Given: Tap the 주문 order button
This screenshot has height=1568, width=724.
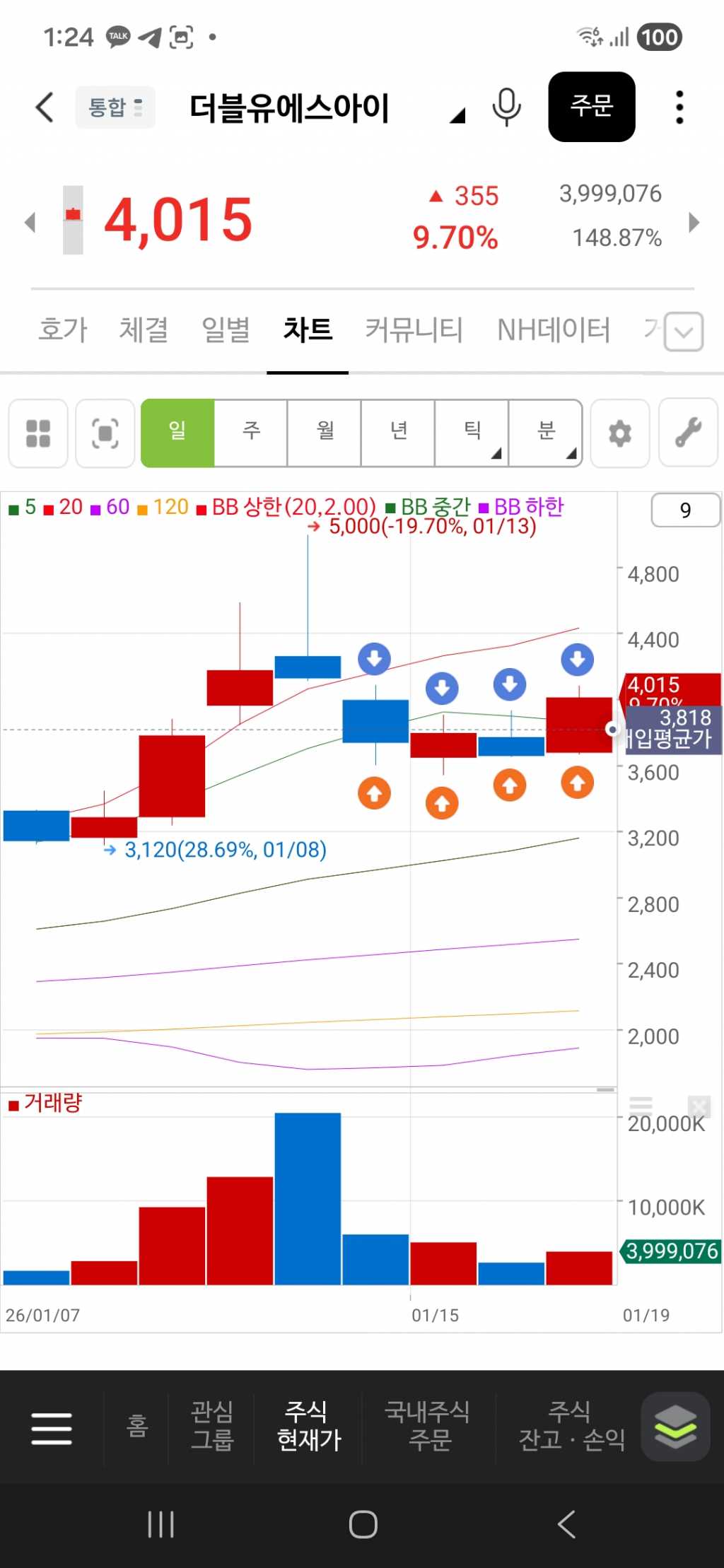Looking at the screenshot, I should pyautogui.click(x=591, y=107).
